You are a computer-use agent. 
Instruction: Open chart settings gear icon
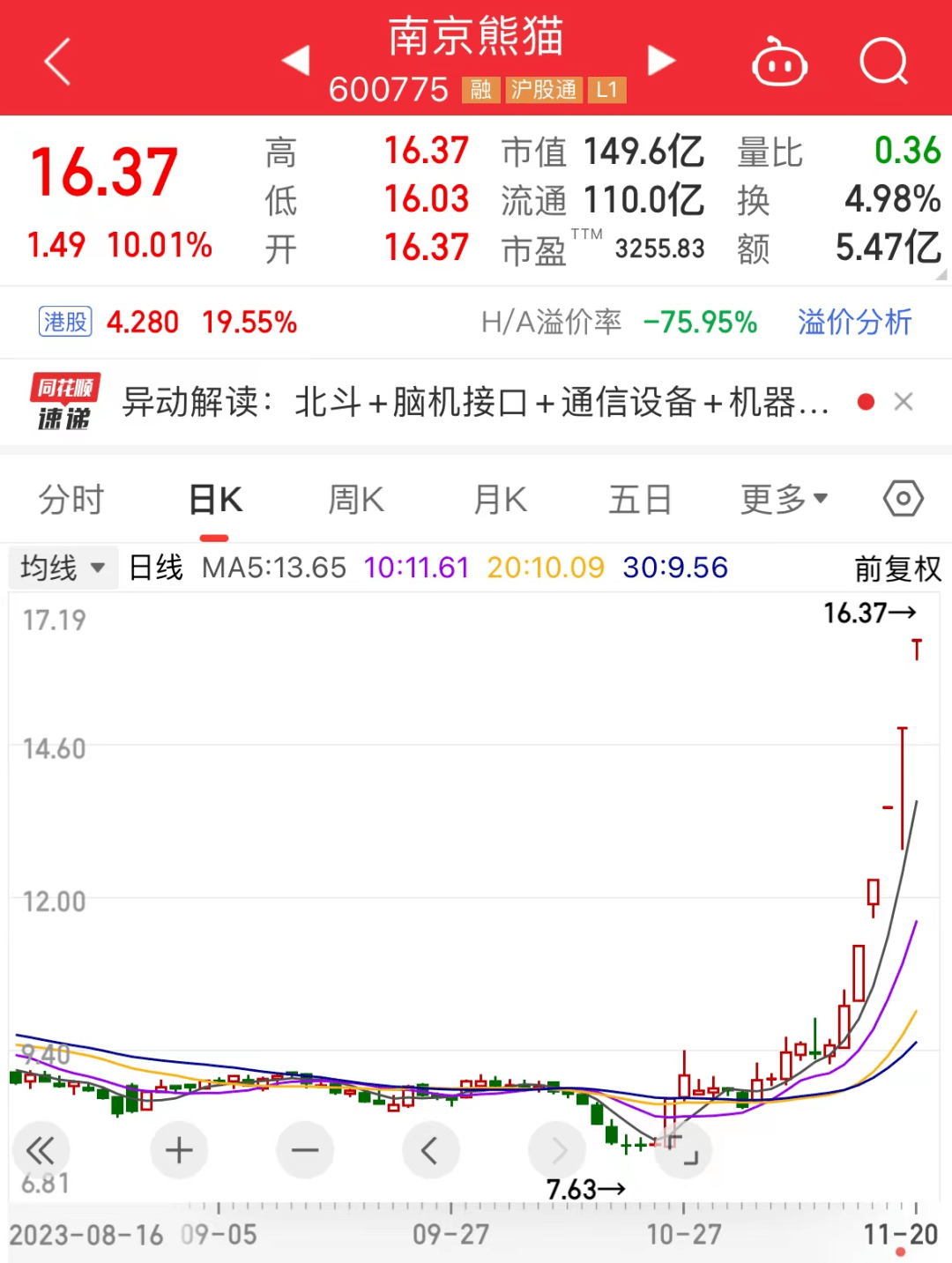coord(903,499)
